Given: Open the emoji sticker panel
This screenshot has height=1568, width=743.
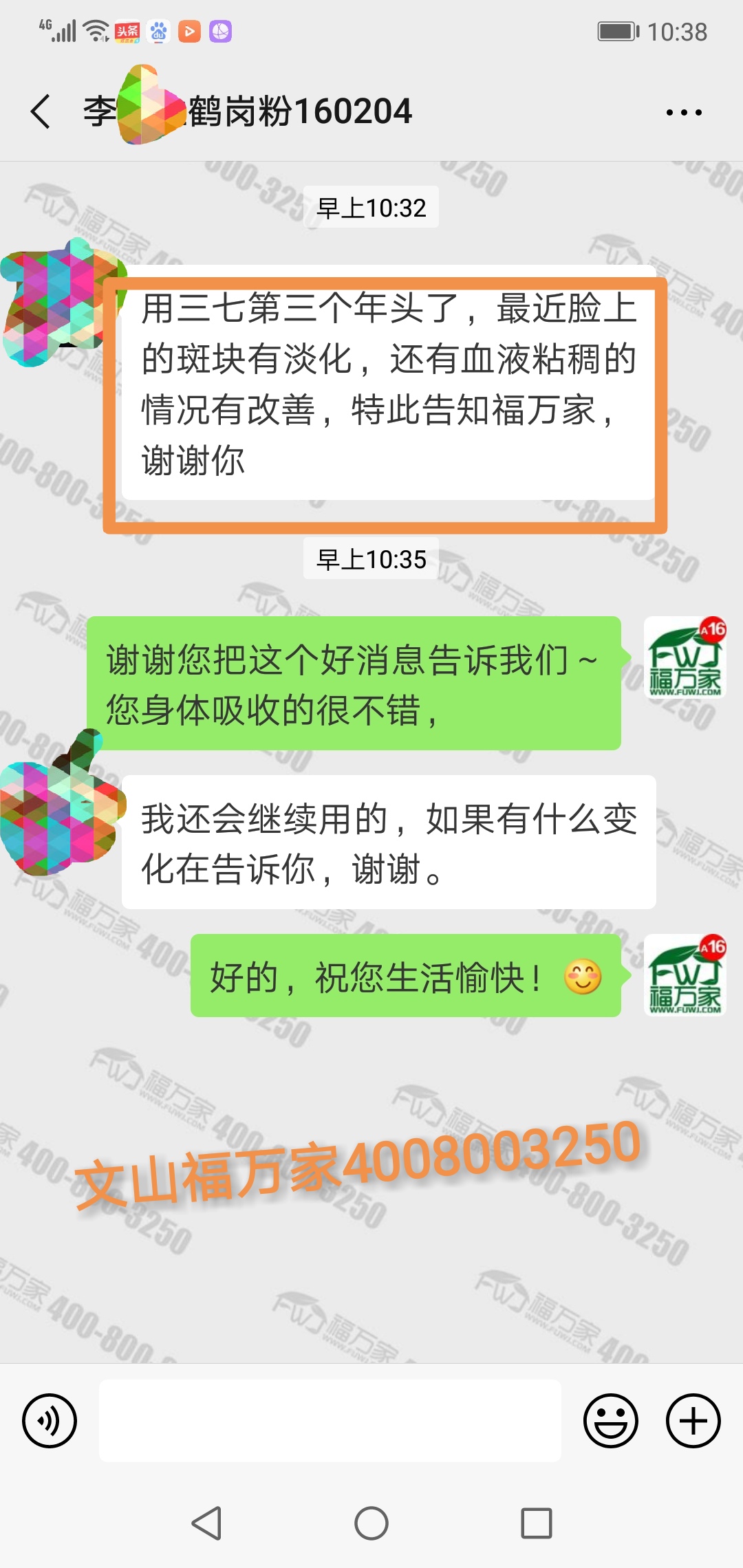Looking at the screenshot, I should click(x=611, y=1421).
